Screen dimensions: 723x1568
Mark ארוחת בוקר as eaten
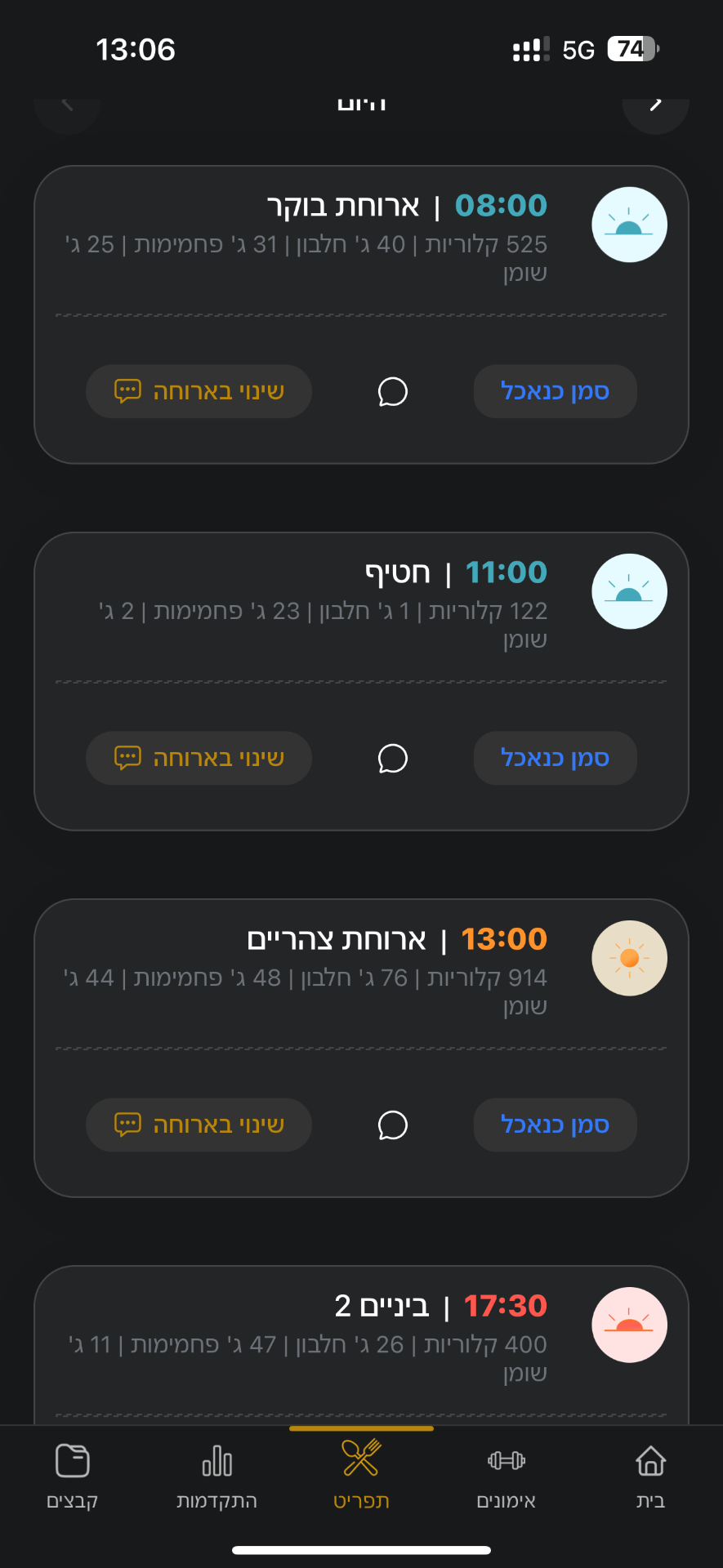click(x=555, y=391)
